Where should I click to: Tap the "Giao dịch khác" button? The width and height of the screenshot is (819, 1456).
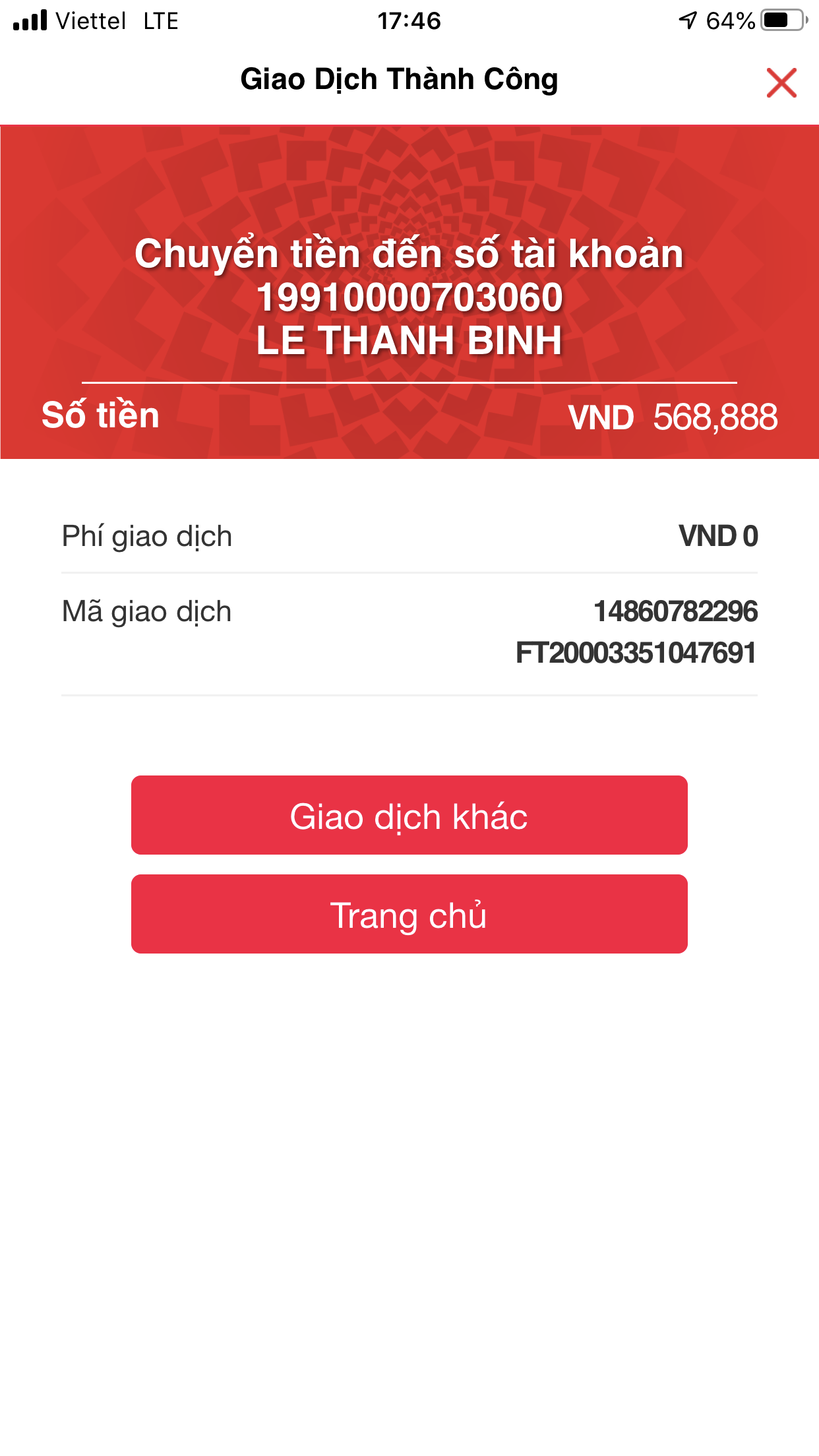pyautogui.click(x=409, y=815)
